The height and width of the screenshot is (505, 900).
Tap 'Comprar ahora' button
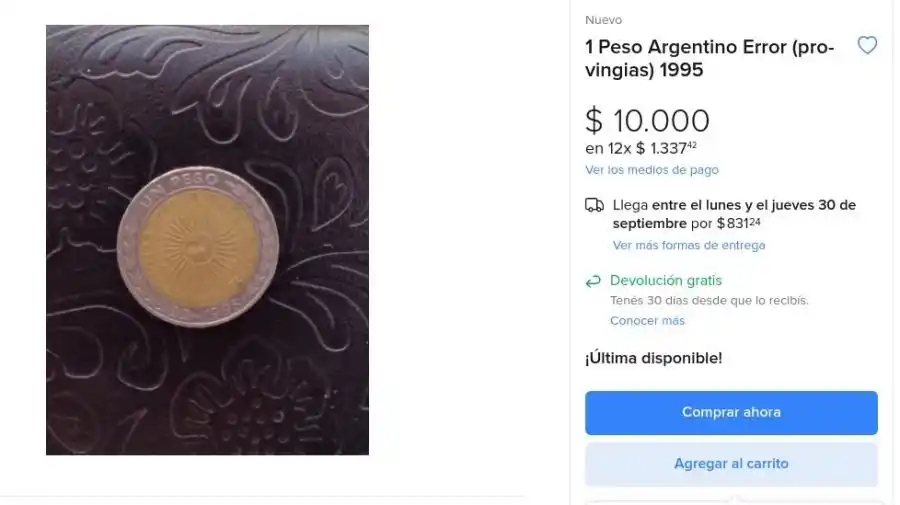731,412
